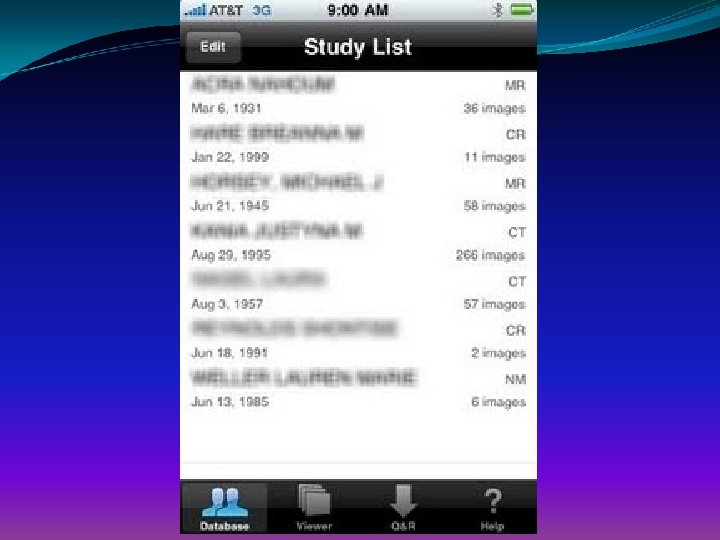The image size is (720, 540).
Task: View the CT study dated Aug 3, 1957
Action: (358, 292)
